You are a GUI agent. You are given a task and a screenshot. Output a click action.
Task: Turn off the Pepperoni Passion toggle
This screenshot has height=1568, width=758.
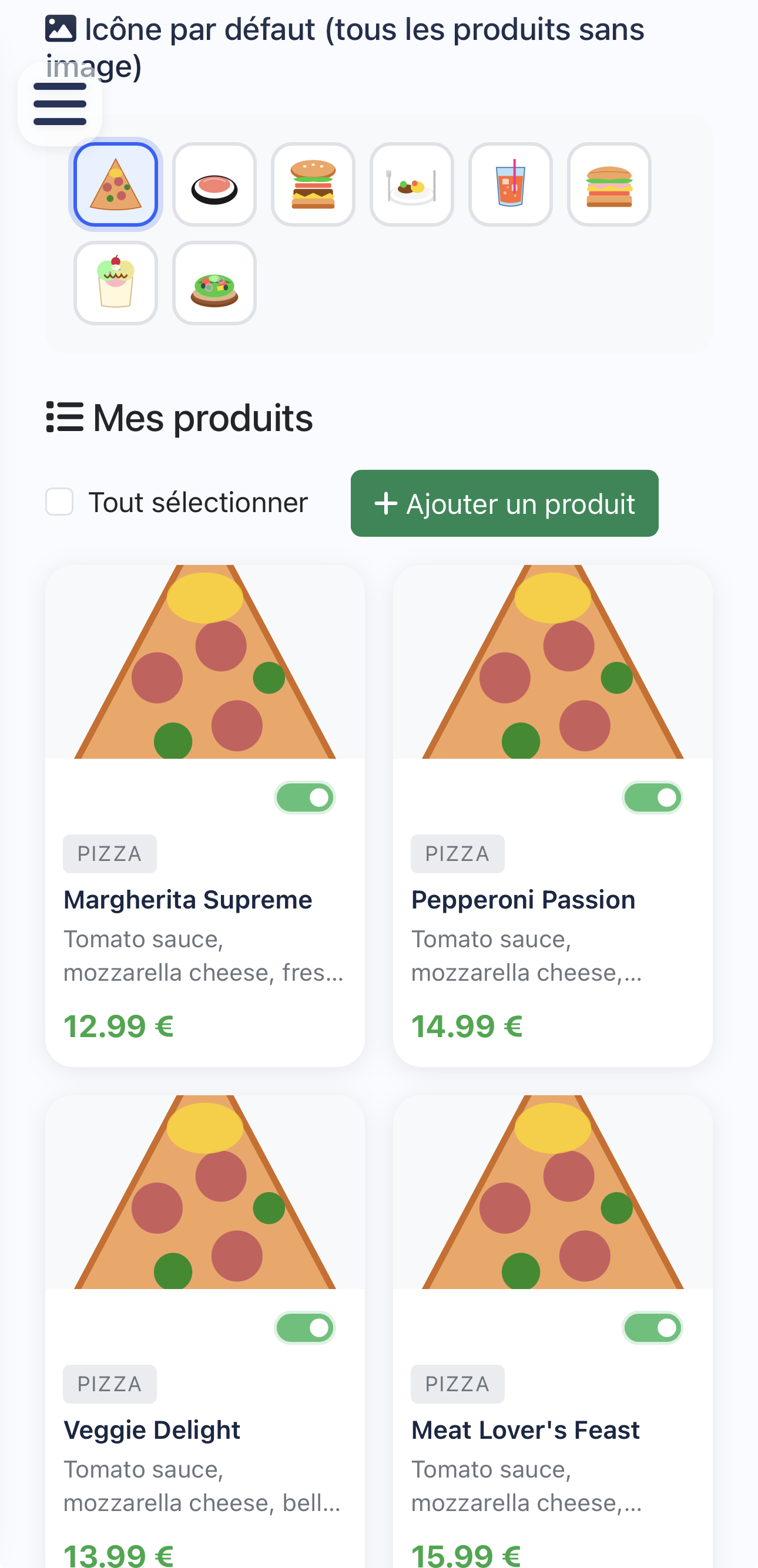pos(653,798)
